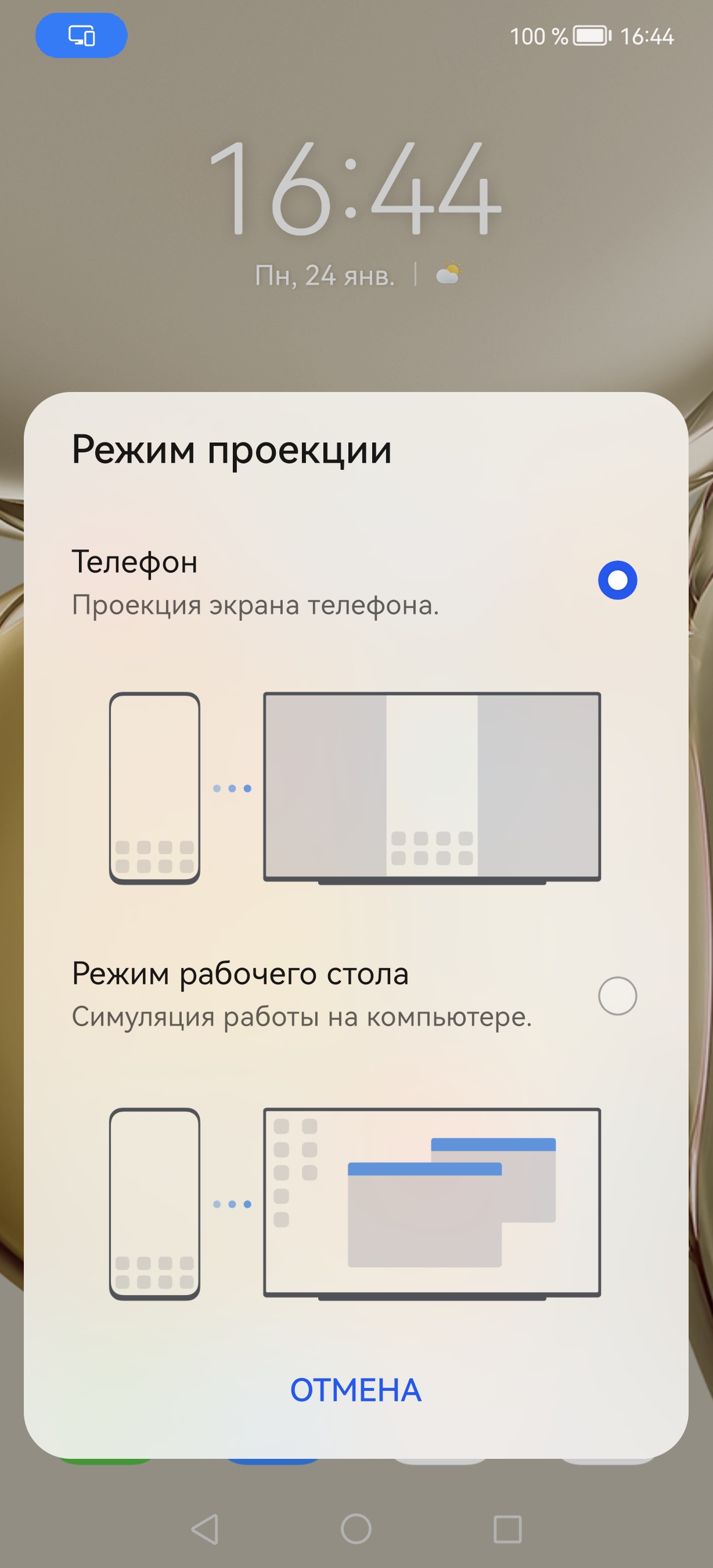Go back using the navigation bar
This screenshot has width=713, height=1568.
205,1529
